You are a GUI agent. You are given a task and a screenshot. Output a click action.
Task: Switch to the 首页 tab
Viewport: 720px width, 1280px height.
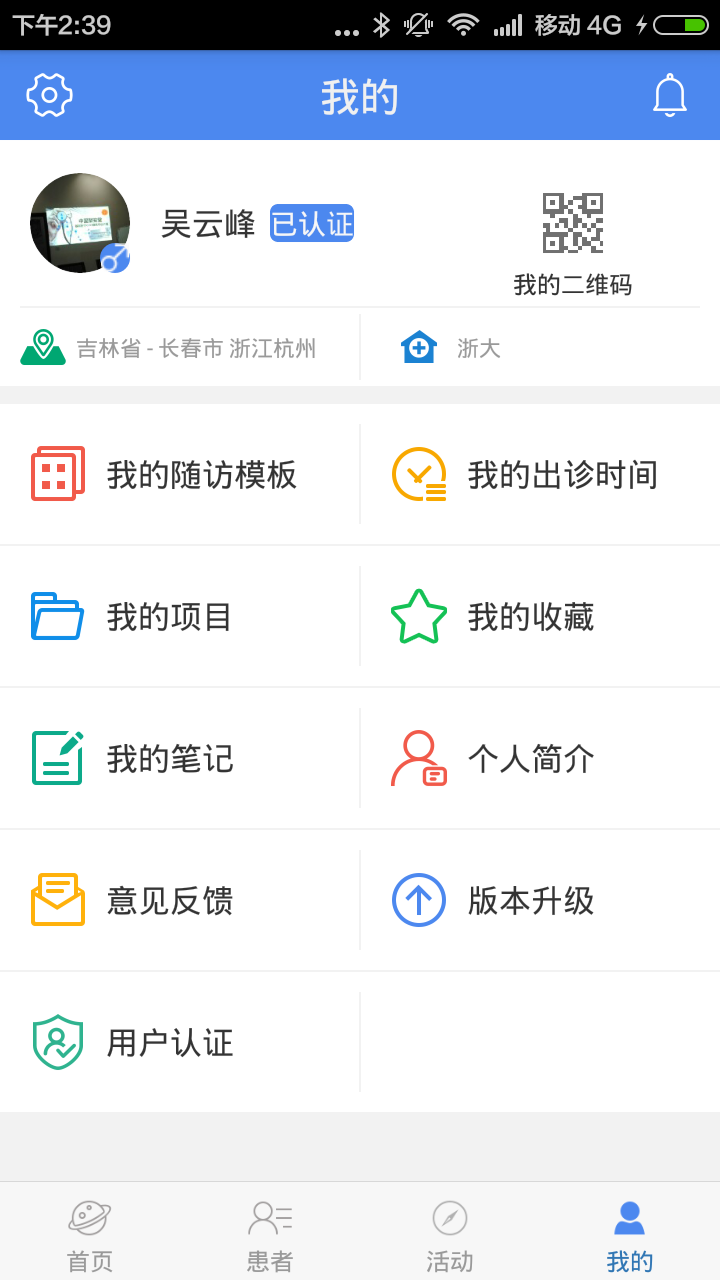coord(90,1235)
